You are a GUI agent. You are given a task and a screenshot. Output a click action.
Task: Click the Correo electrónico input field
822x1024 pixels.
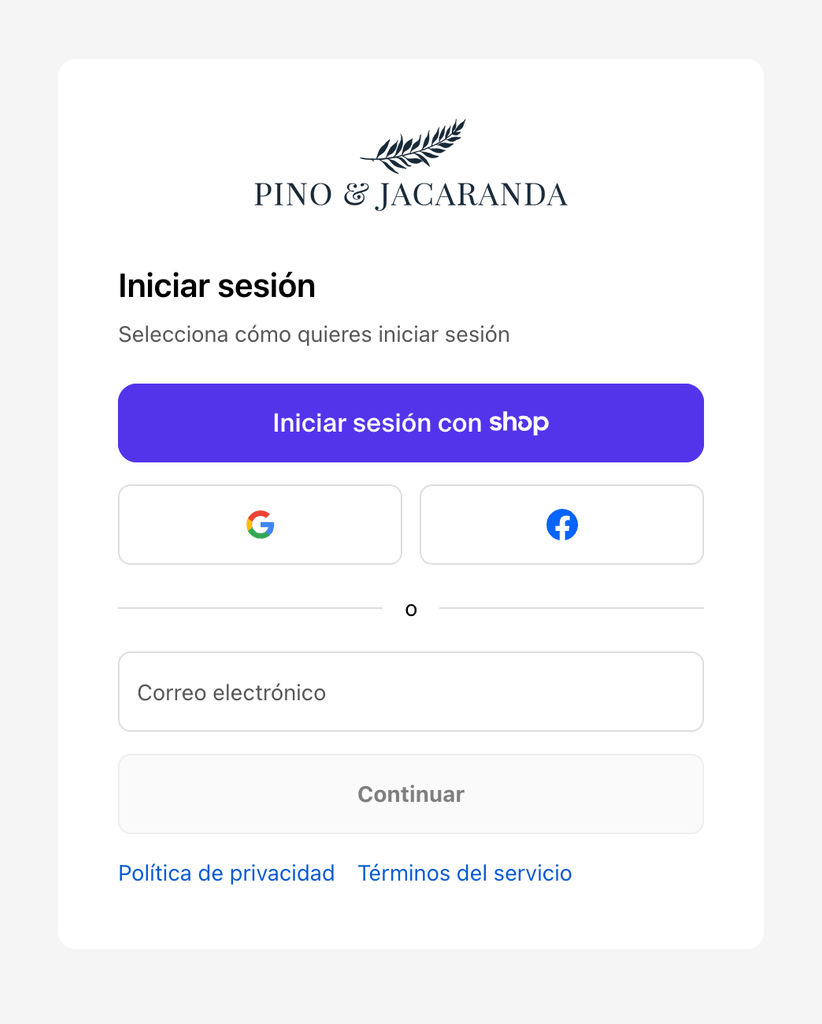(x=410, y=691)
